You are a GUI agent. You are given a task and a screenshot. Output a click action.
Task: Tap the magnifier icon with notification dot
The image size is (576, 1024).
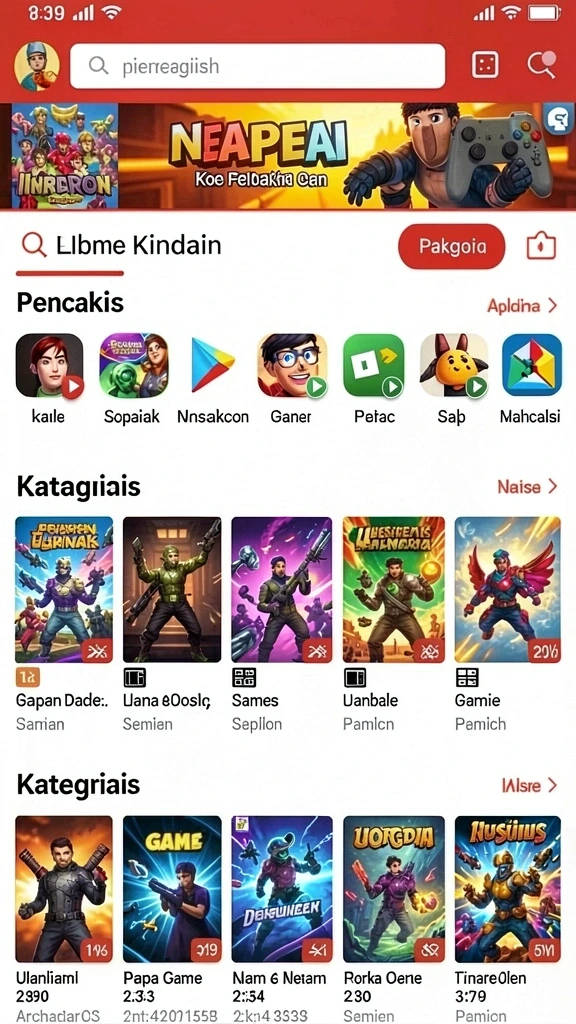pyautogui.click(x=541, y=65)
